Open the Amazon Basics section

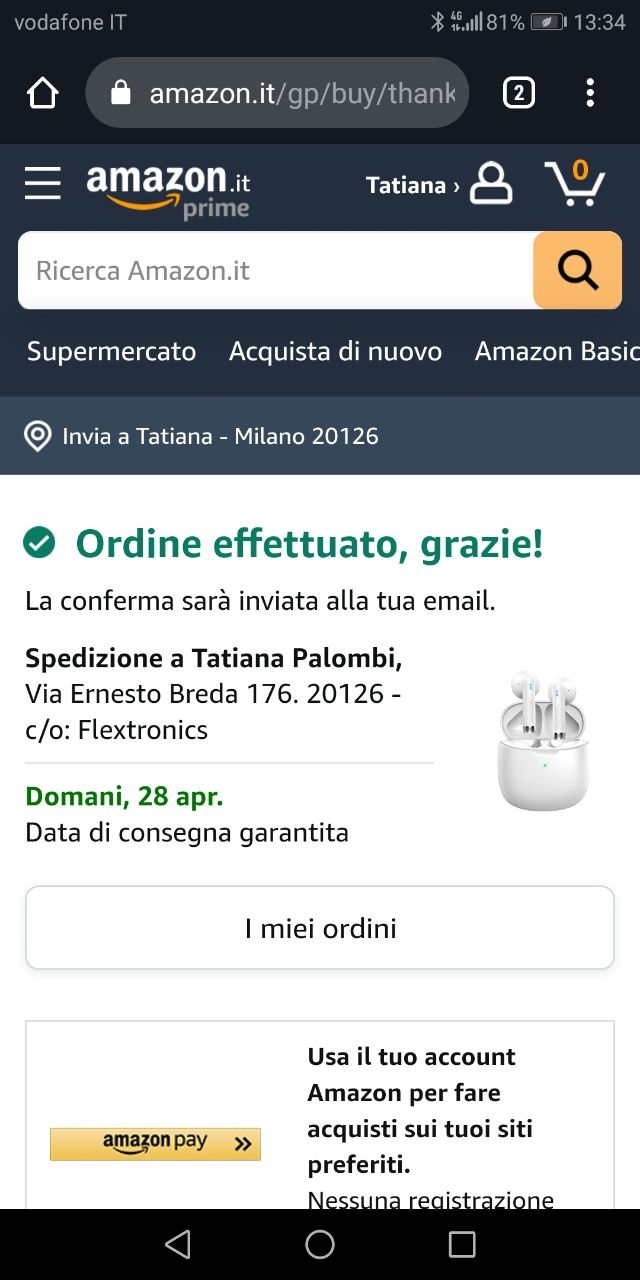[556, 352]
